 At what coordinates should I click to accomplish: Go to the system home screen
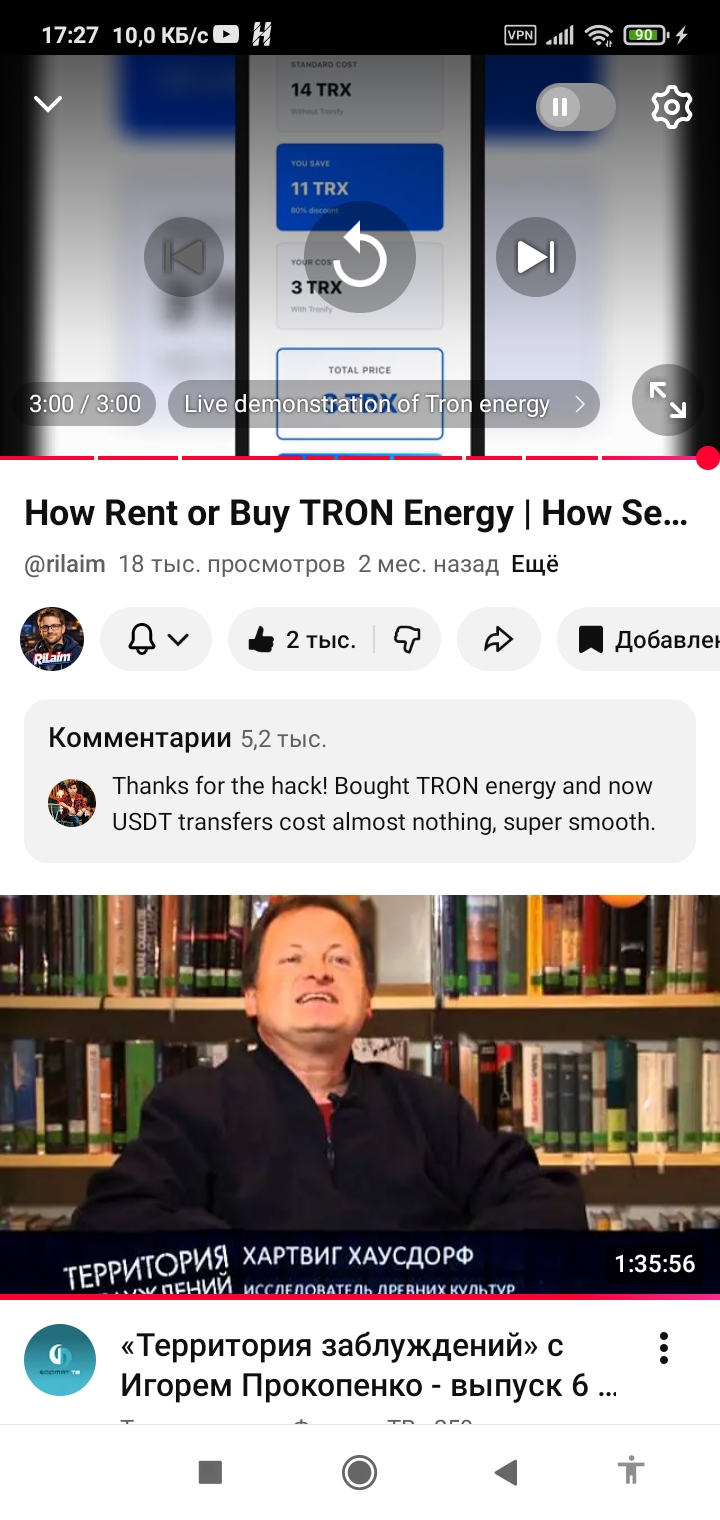coord(359,1471)
